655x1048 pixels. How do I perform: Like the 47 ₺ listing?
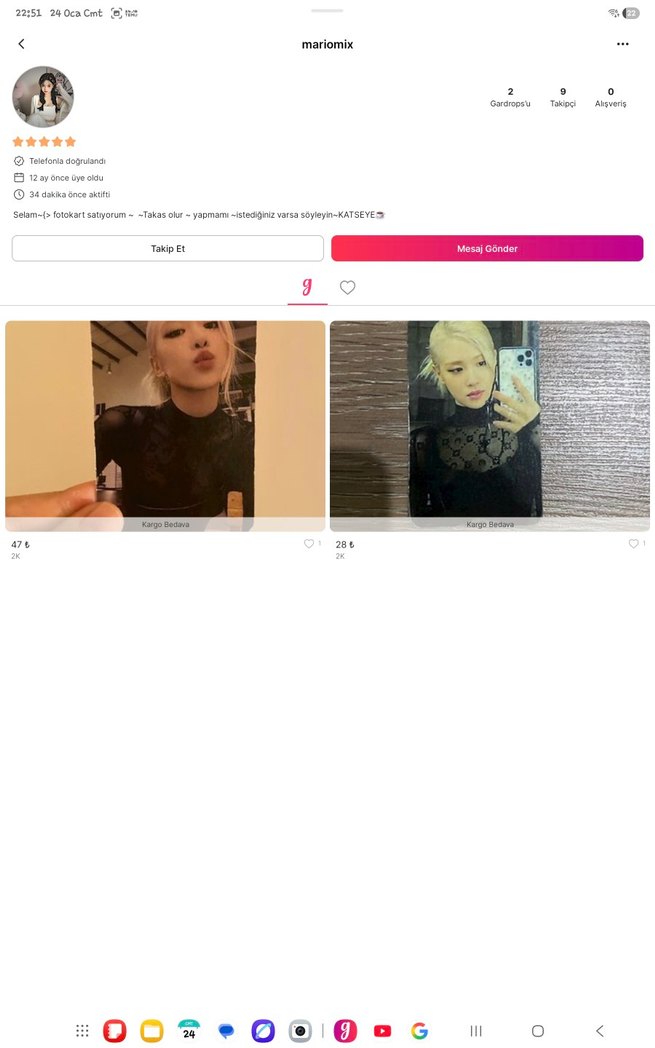[309, 544]
